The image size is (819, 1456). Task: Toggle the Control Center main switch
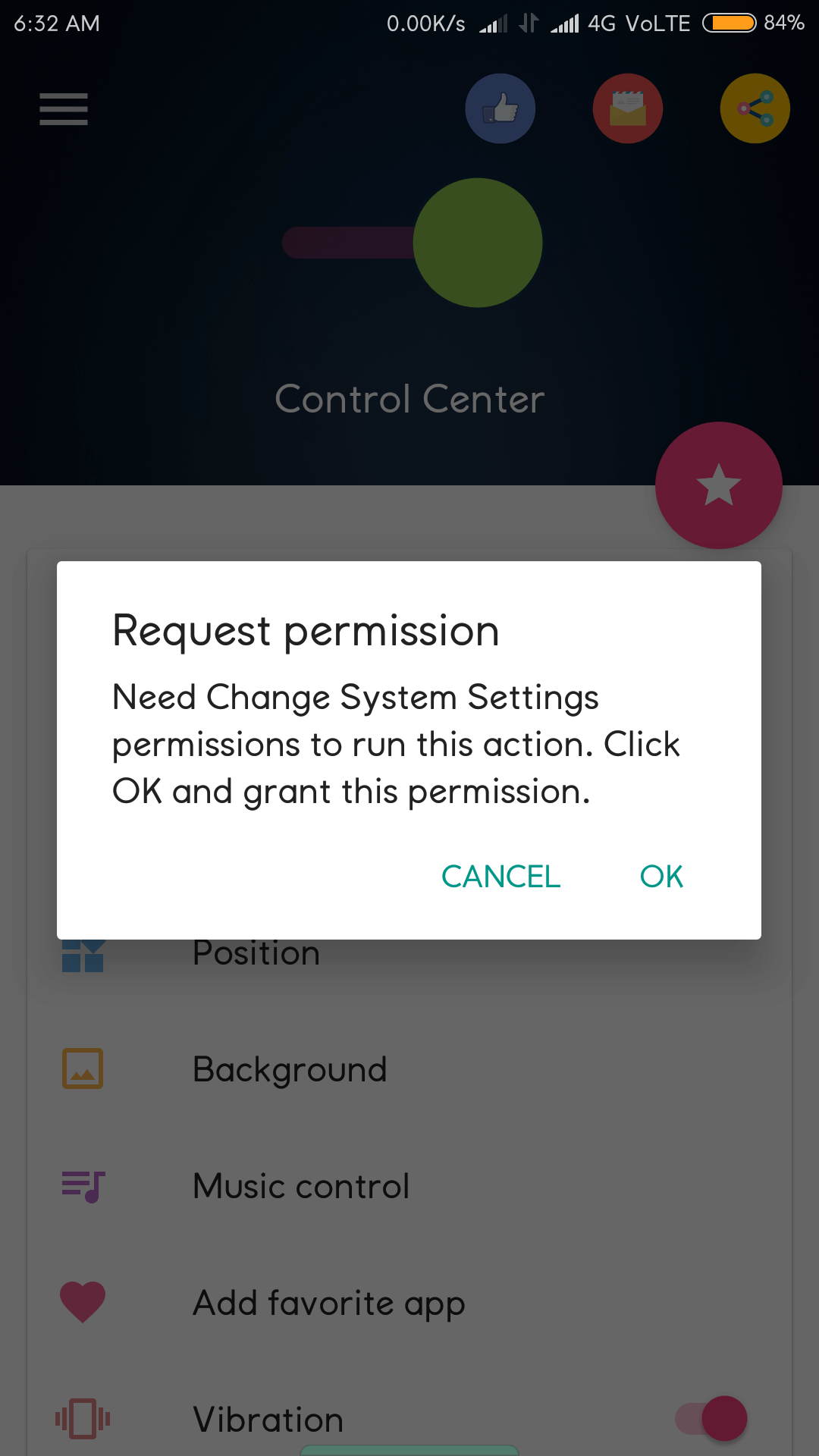(x=412, y=243)
